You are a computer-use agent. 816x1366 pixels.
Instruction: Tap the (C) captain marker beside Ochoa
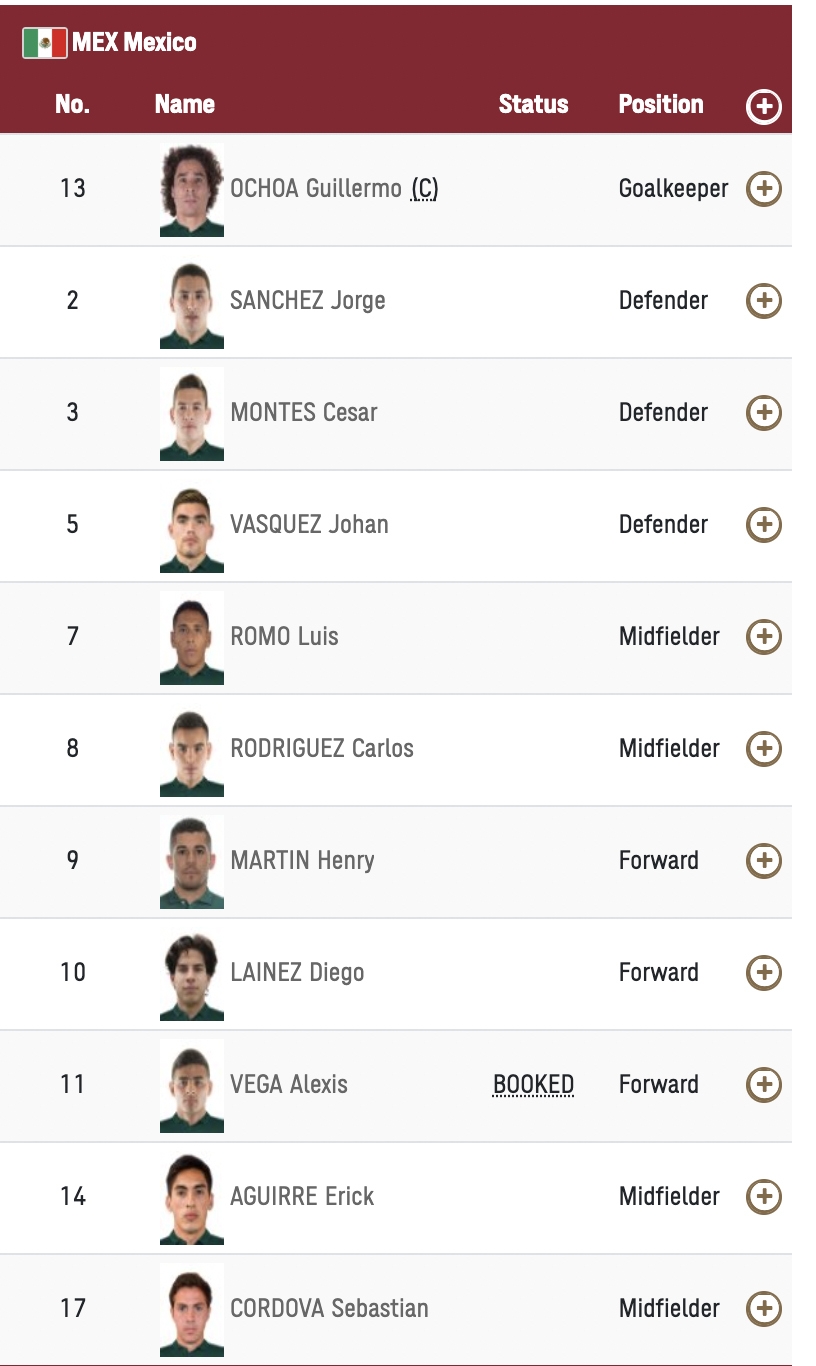click(424, 189)
